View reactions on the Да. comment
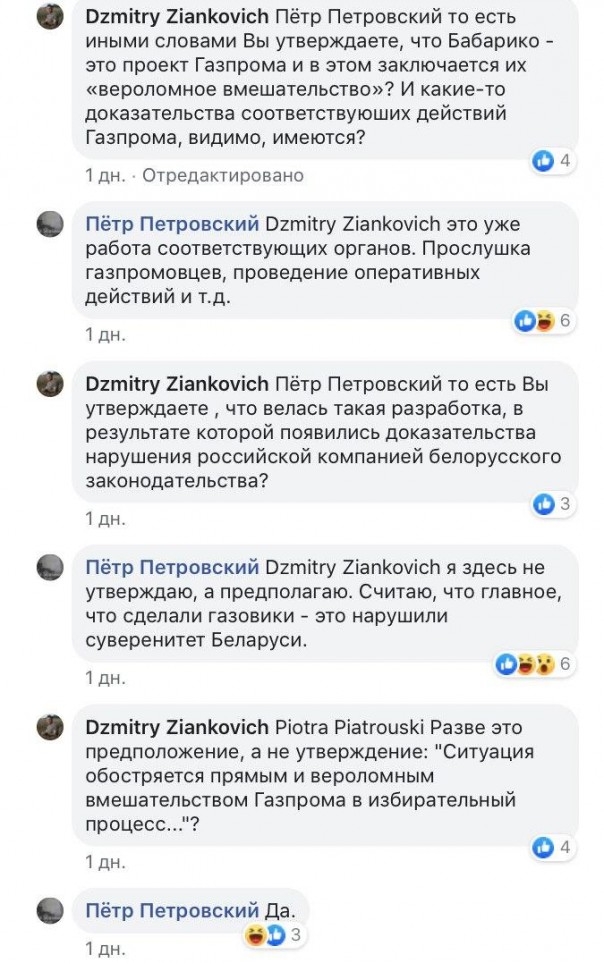Viewport: 604px width, 963px height. point(273,935)
